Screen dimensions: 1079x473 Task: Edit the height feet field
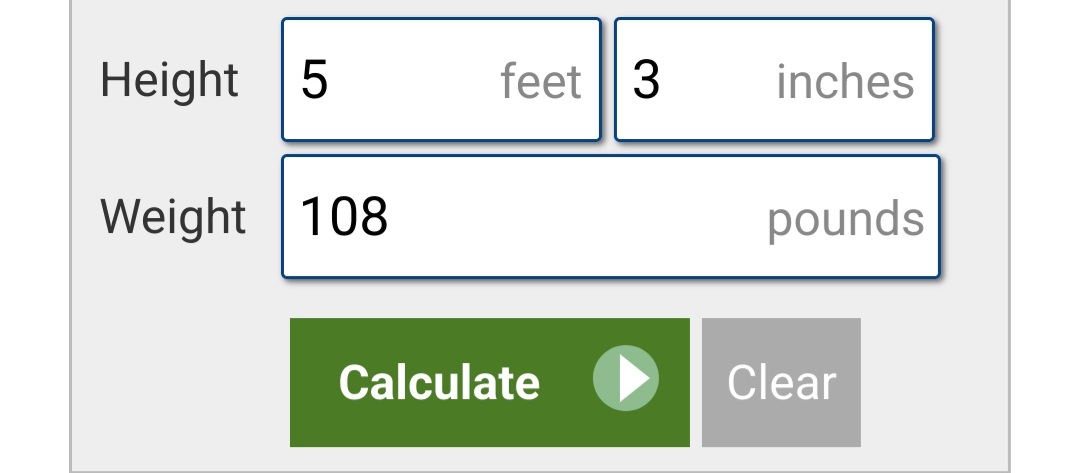[441, 80]
